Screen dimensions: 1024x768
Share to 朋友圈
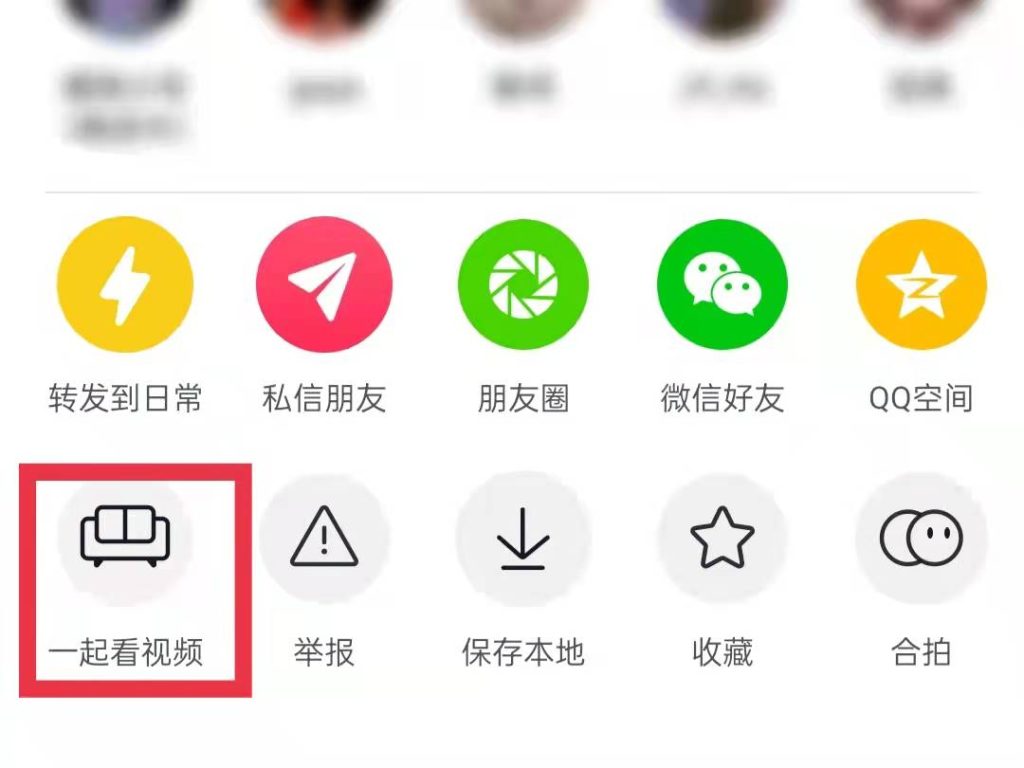pyautogui.click(x=523, y=283)
